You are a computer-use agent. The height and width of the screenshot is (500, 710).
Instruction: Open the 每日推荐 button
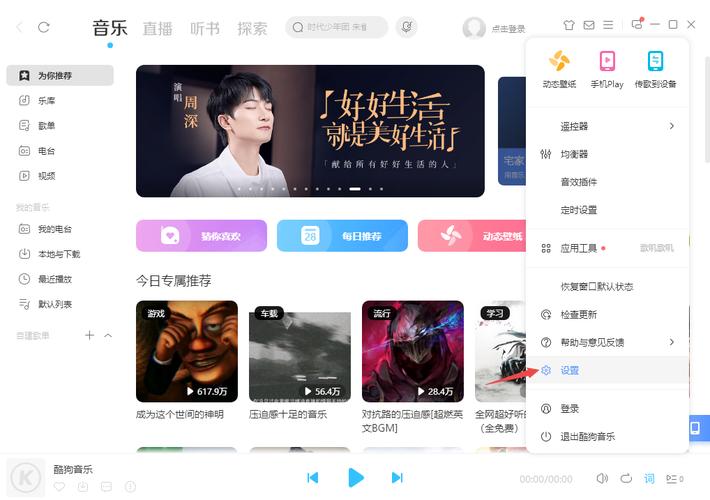pos(342,236)
